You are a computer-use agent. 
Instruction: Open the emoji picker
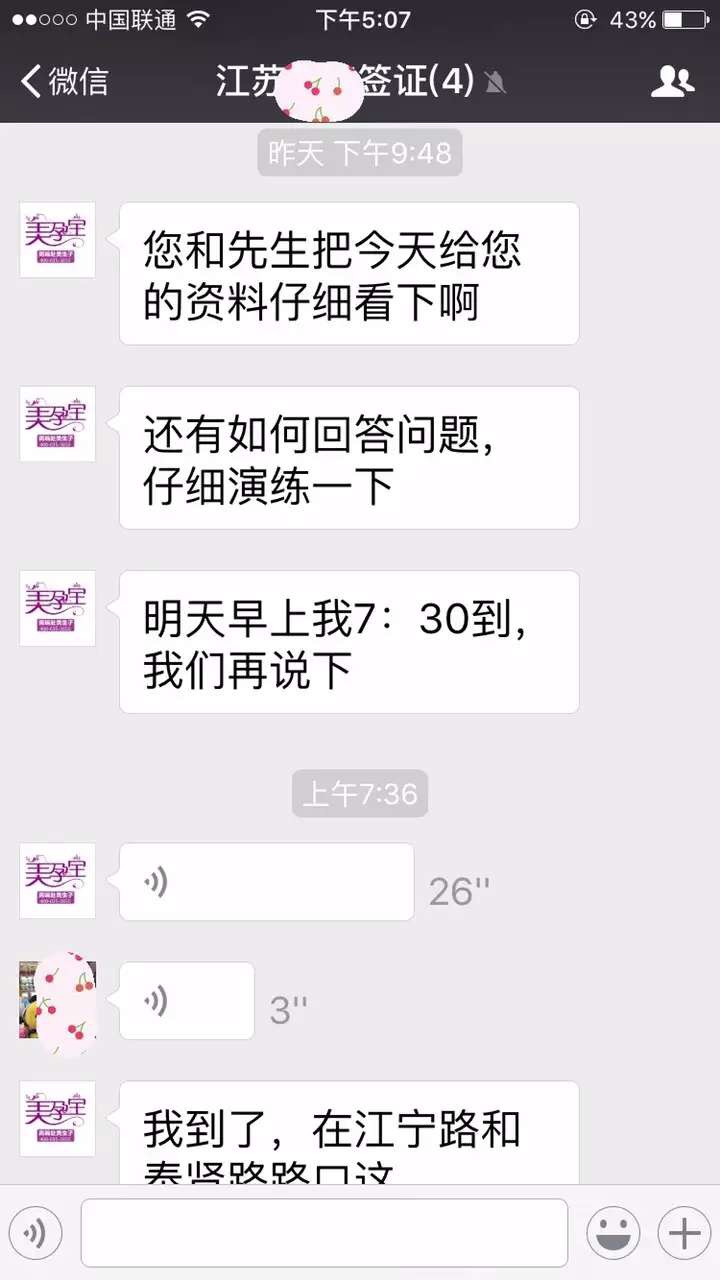[x=612, y=1233]
